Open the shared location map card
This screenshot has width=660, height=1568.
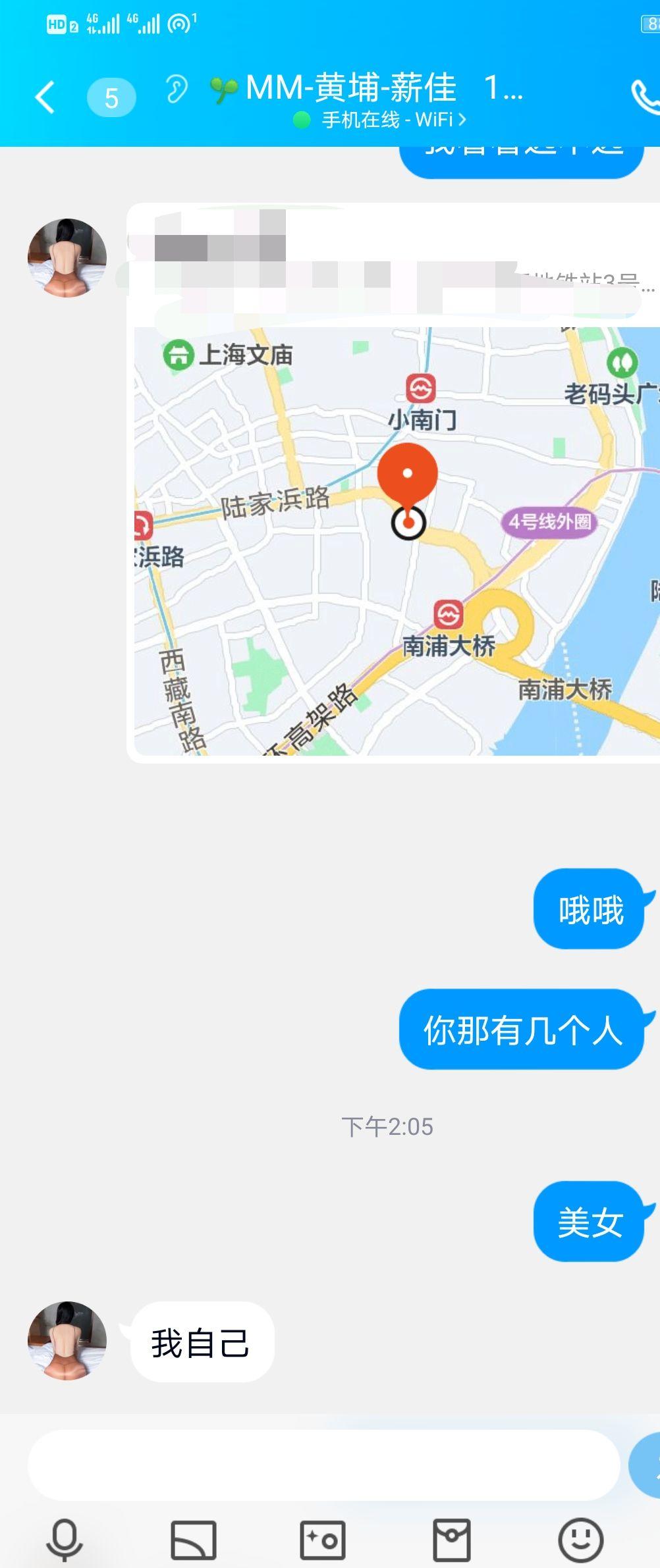point(395,540)
